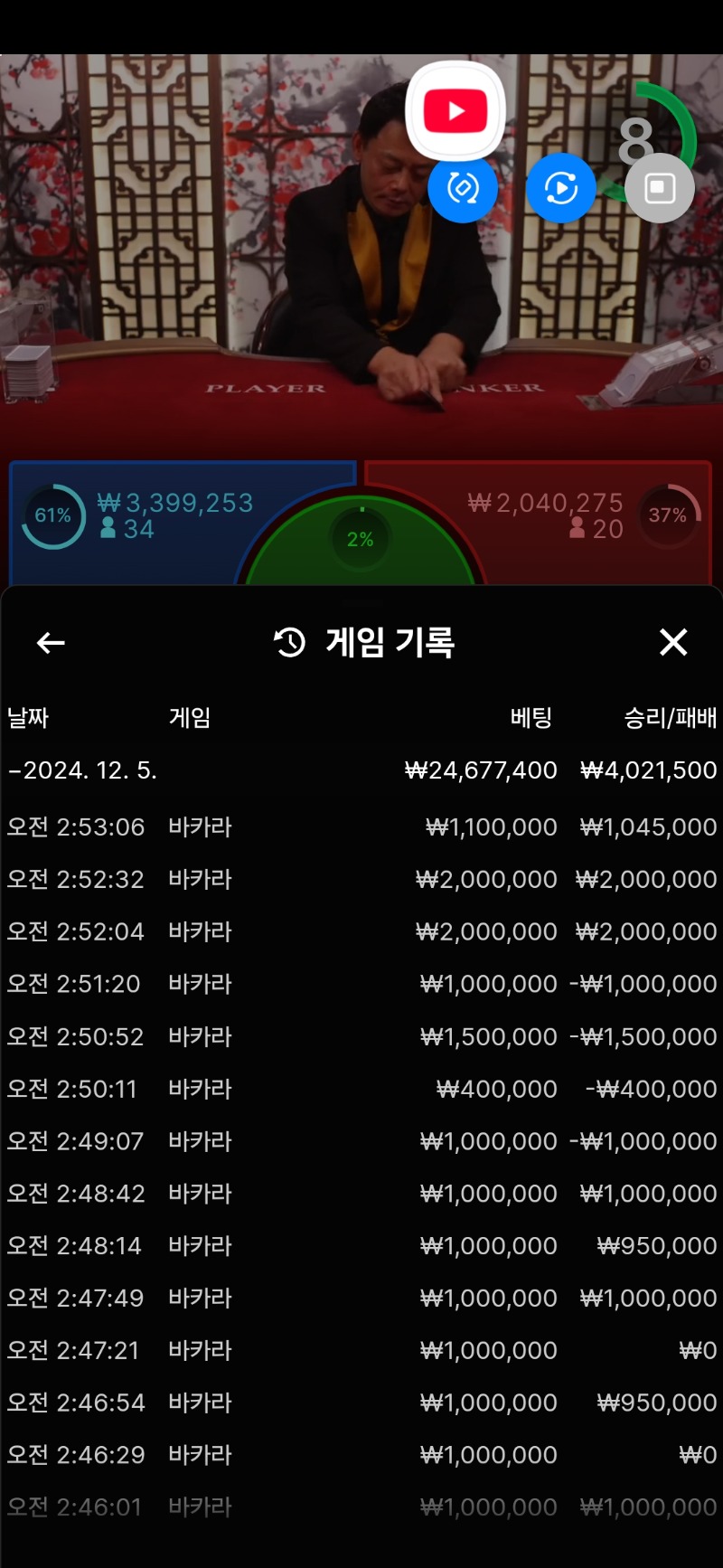The width and height of the screenshot is (723, 1568).
Task: Close the 게임 기록 panel
Action: pyautogui.click(x=673, y=642)
